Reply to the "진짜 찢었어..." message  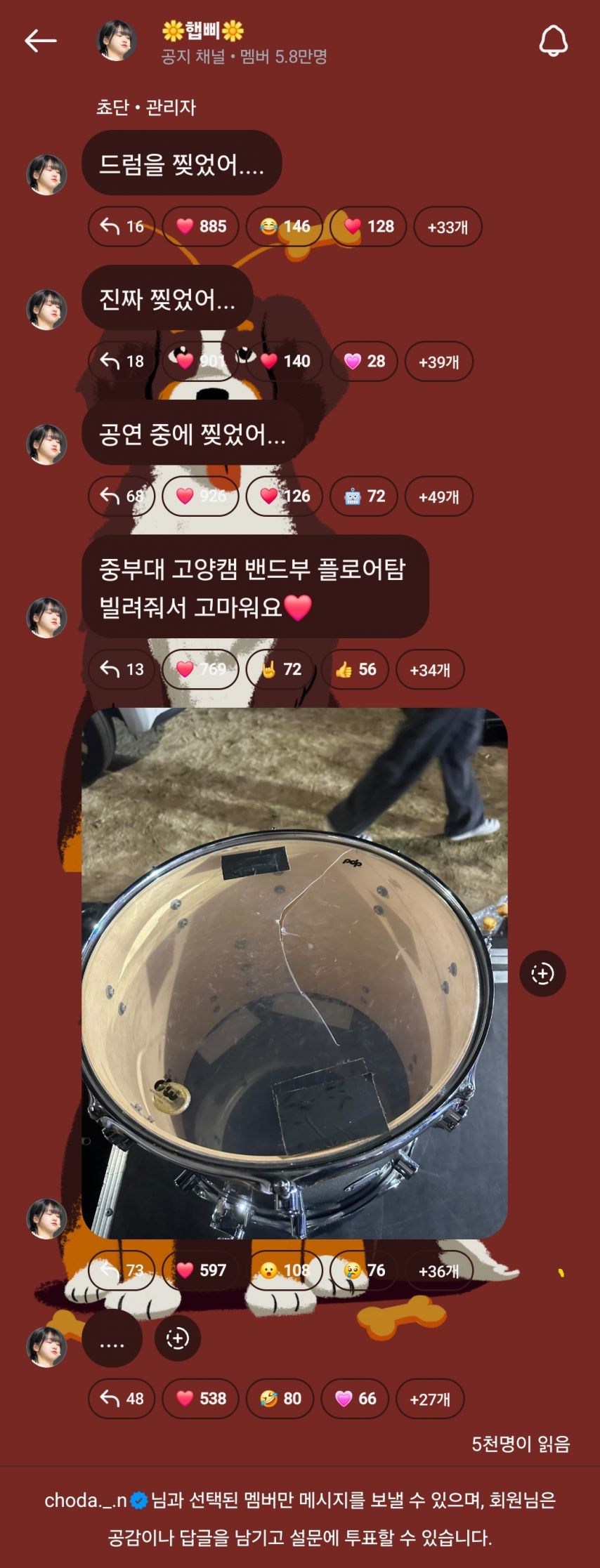(121, 361)
